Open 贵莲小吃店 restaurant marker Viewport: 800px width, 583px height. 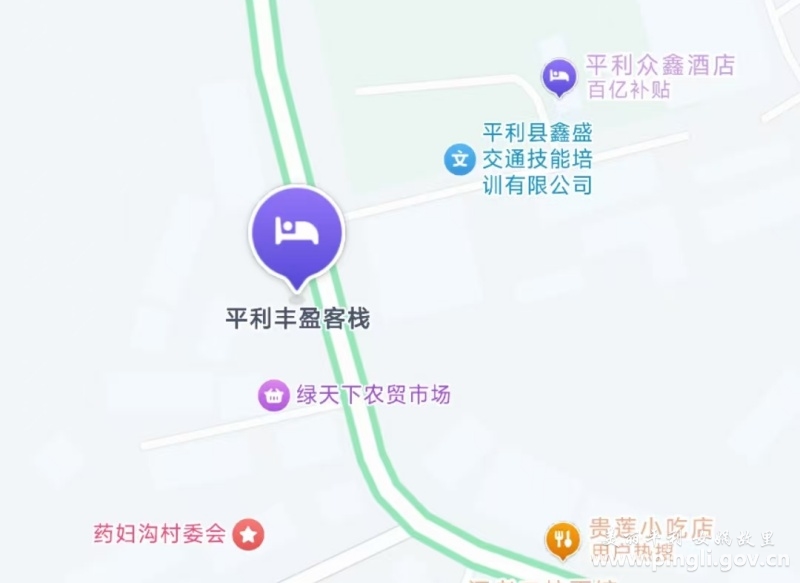pyautogui.click(x=562, y=538)
